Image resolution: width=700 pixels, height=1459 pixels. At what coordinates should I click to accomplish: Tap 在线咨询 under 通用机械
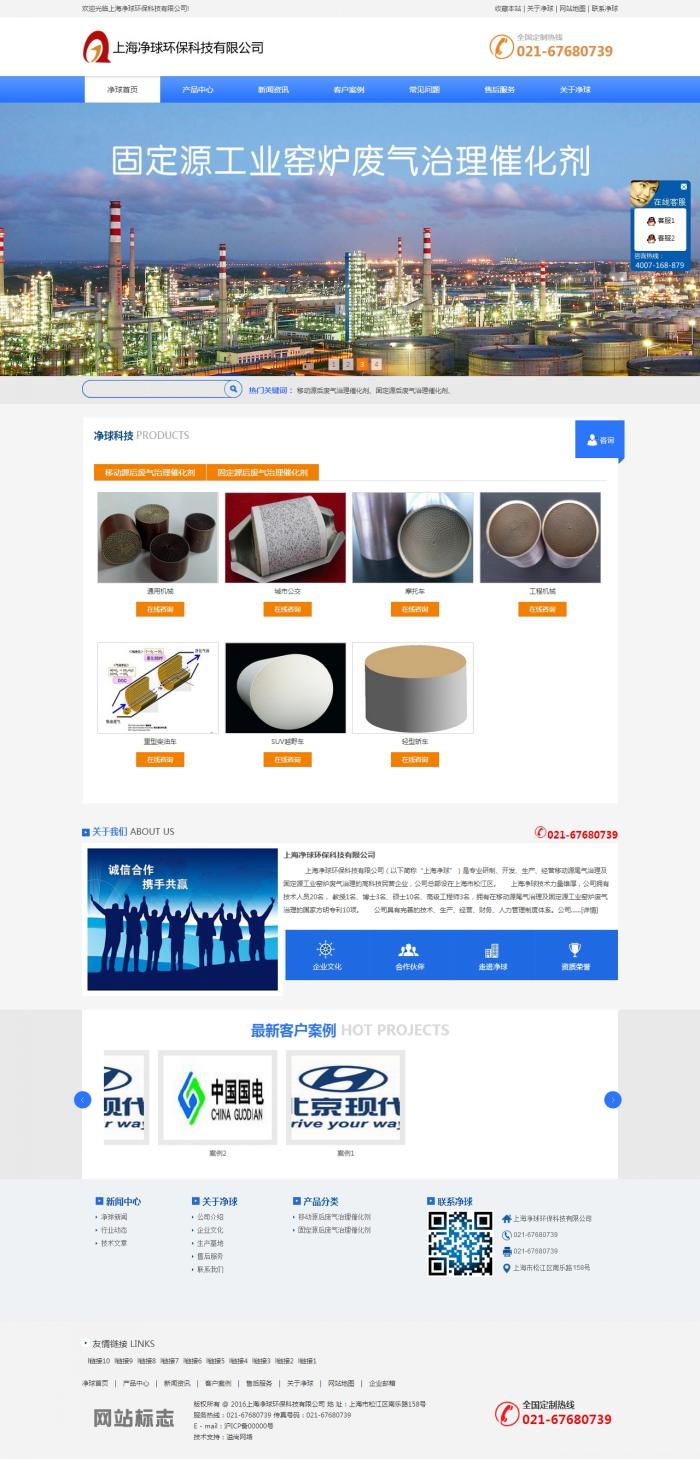click(160, 609)
